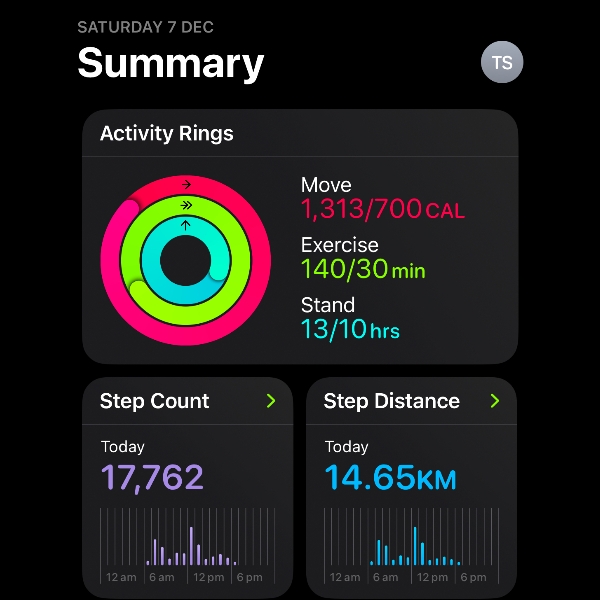Image resolution: width=600 pixels, height=600 pixels.
Task: Open the TS profile avatar
Action: click(x=502, y=62)
